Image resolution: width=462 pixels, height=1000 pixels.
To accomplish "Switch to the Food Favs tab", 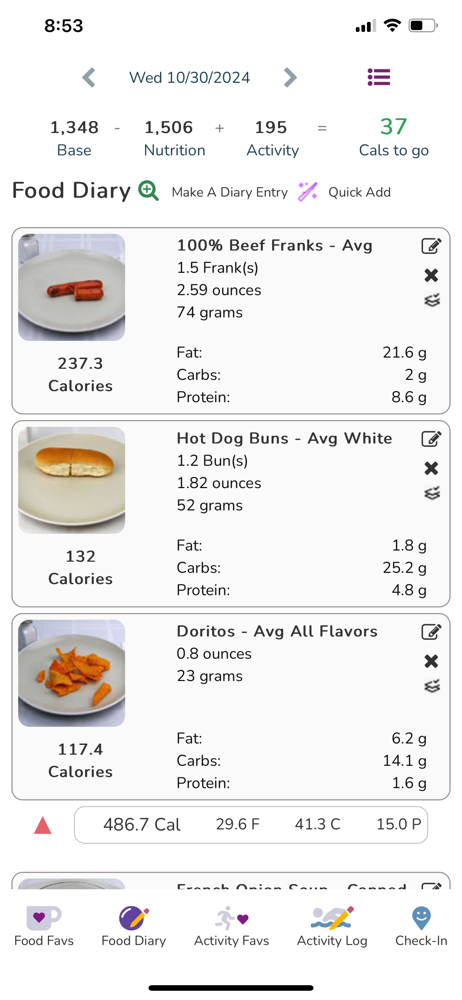I will coord(44,926).
